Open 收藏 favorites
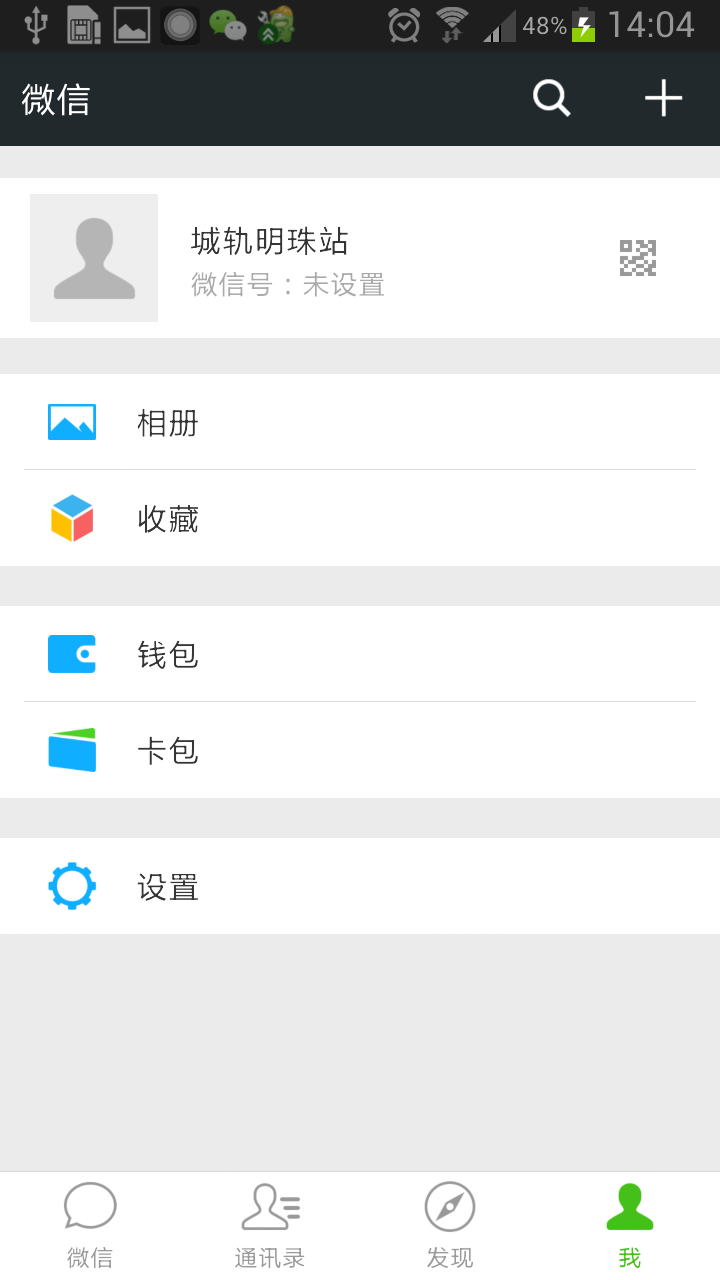The image size is (720, 1280). pos(360,518)
